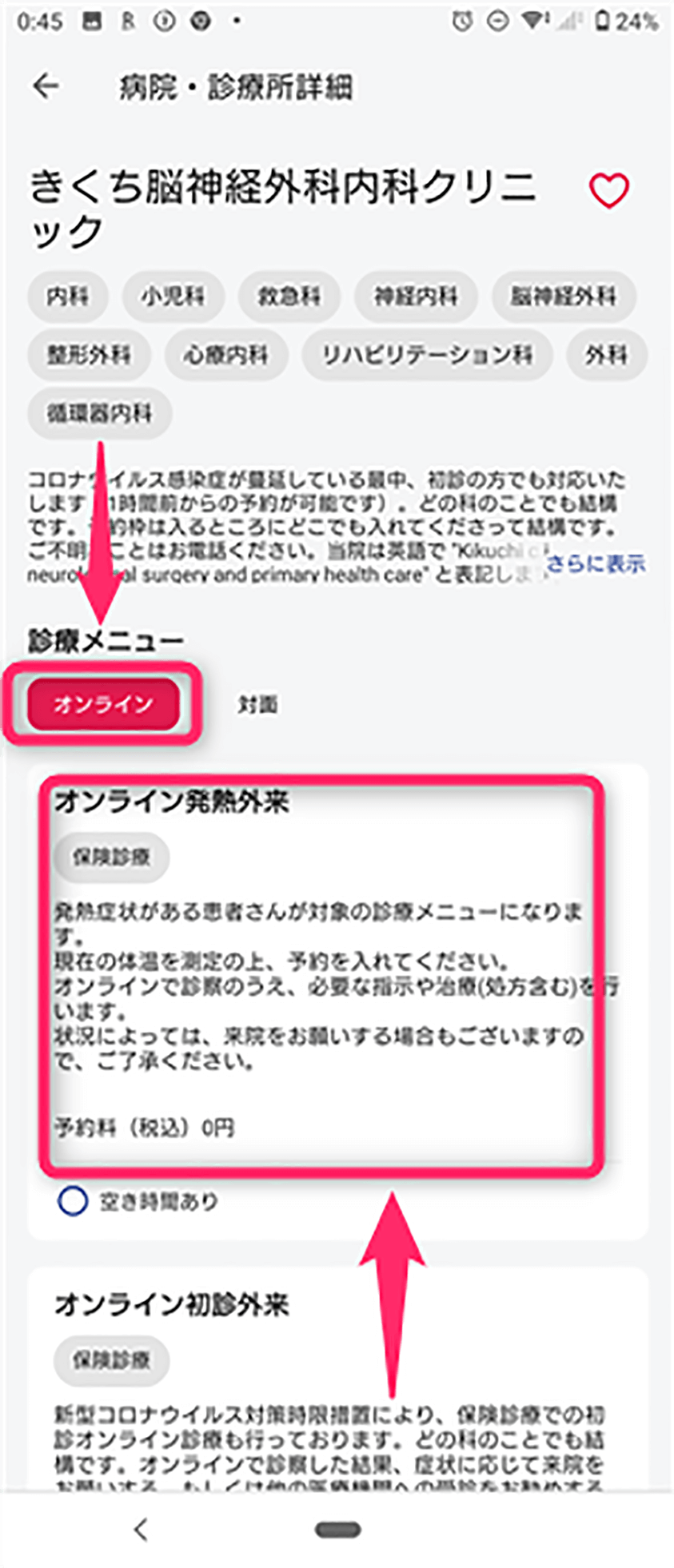Tap the system back button
The height and width of the screenshot is (1568, 674).
point(142,1529)
